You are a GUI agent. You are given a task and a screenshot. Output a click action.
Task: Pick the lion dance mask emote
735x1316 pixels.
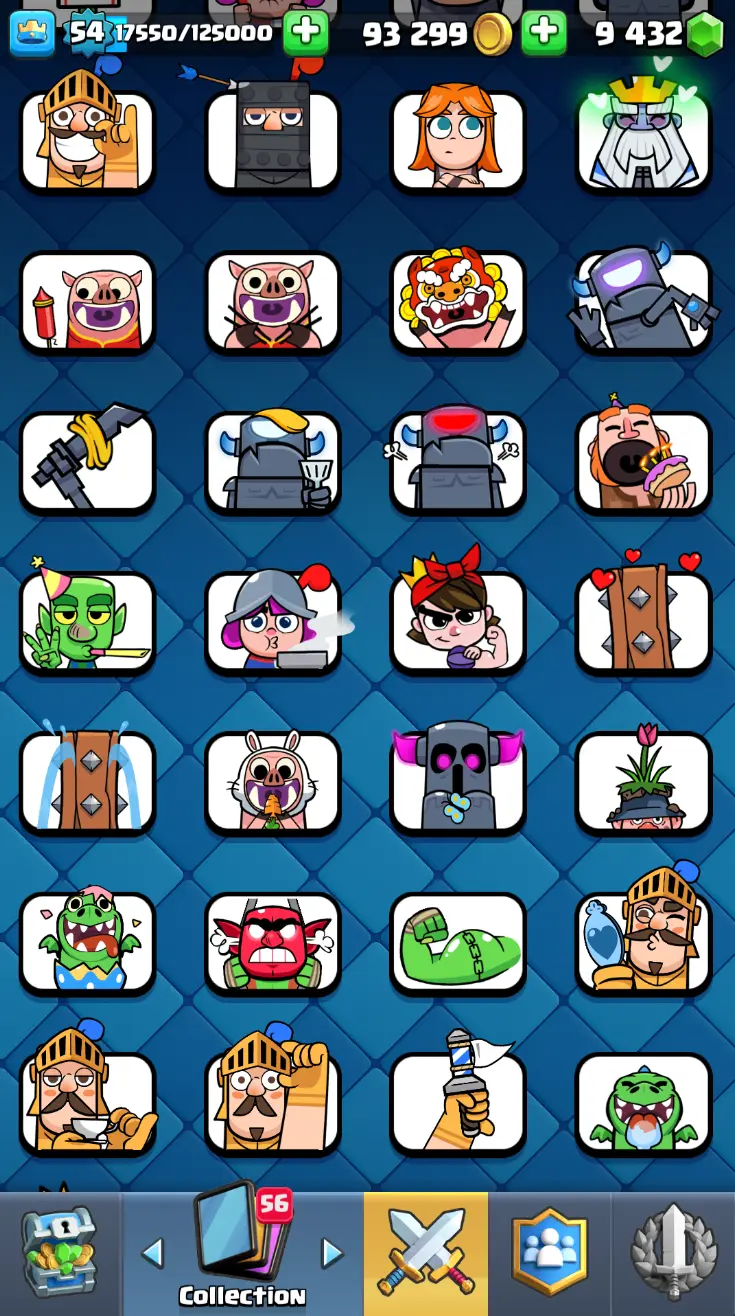coord(458,301)
